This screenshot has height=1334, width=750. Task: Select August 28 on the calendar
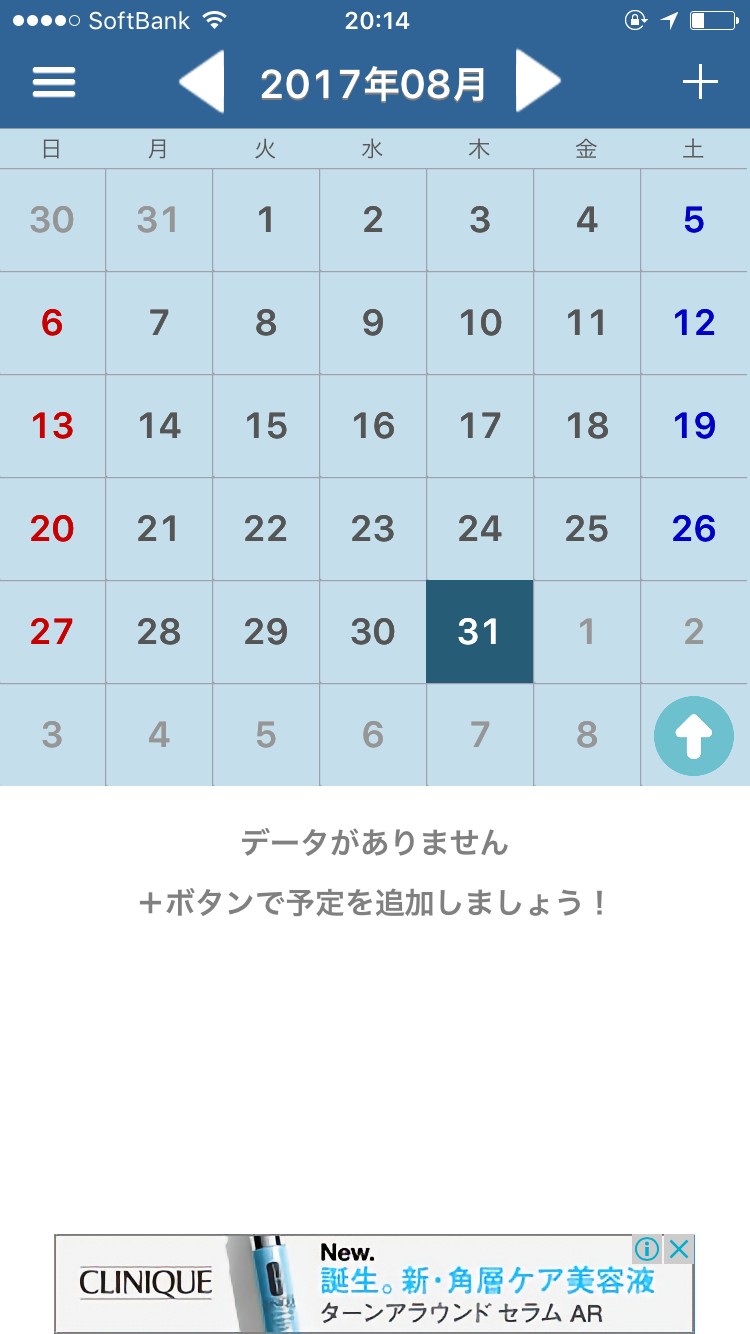pyautogui.click(x=159, y=632)
